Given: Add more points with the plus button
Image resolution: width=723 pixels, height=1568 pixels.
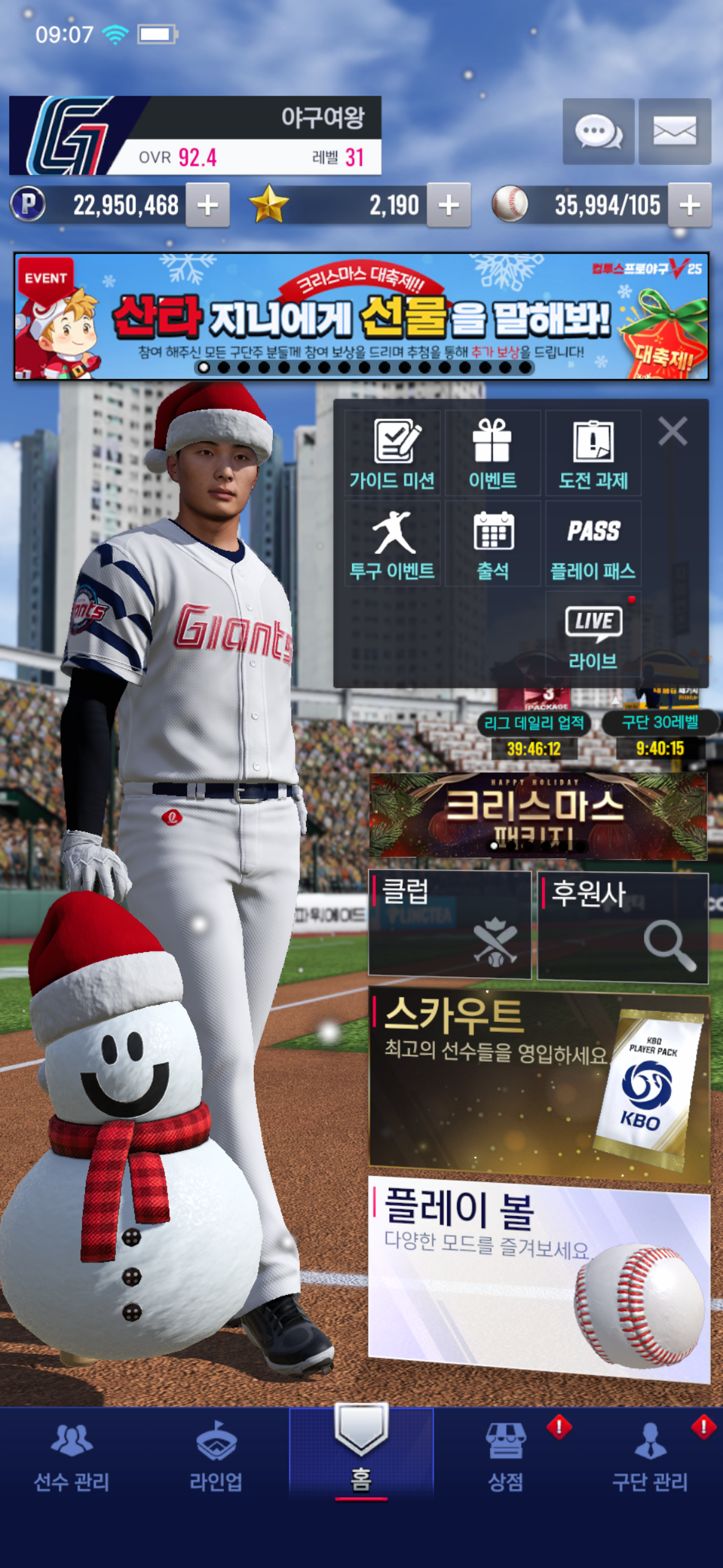Looking at the screenshot, I should click(207, 205).
